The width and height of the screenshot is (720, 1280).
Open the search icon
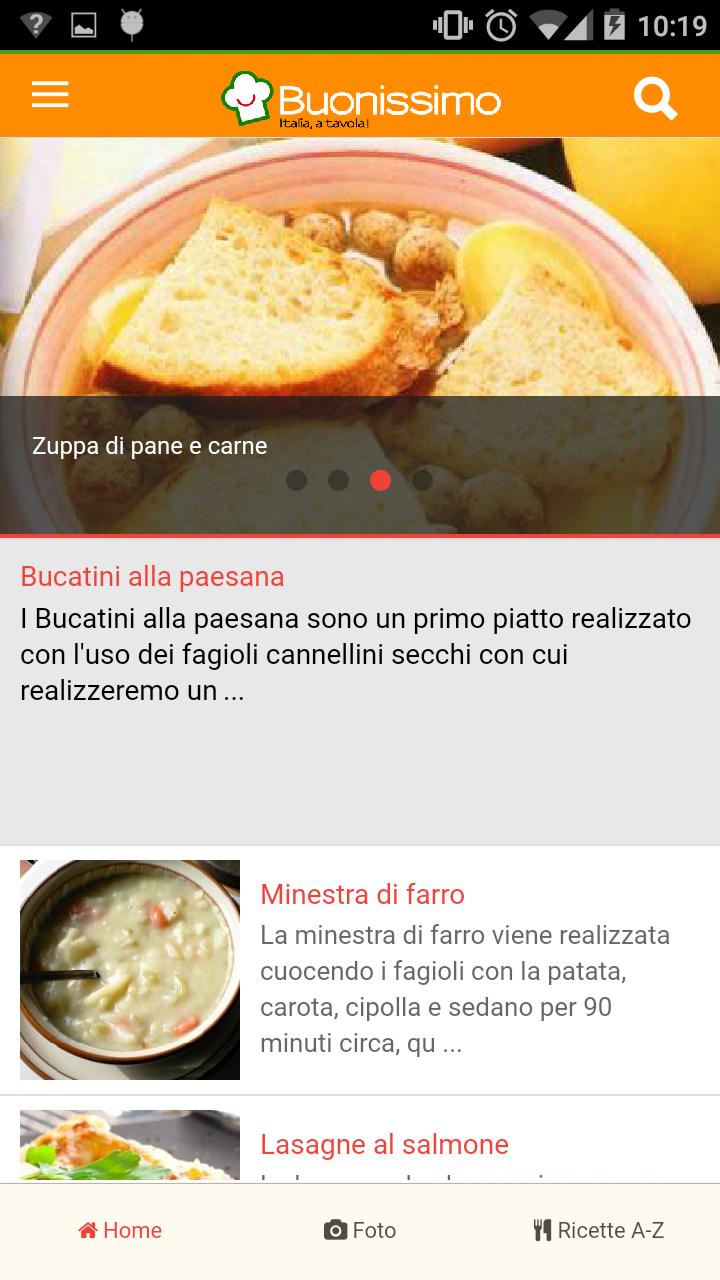(654, 96)
